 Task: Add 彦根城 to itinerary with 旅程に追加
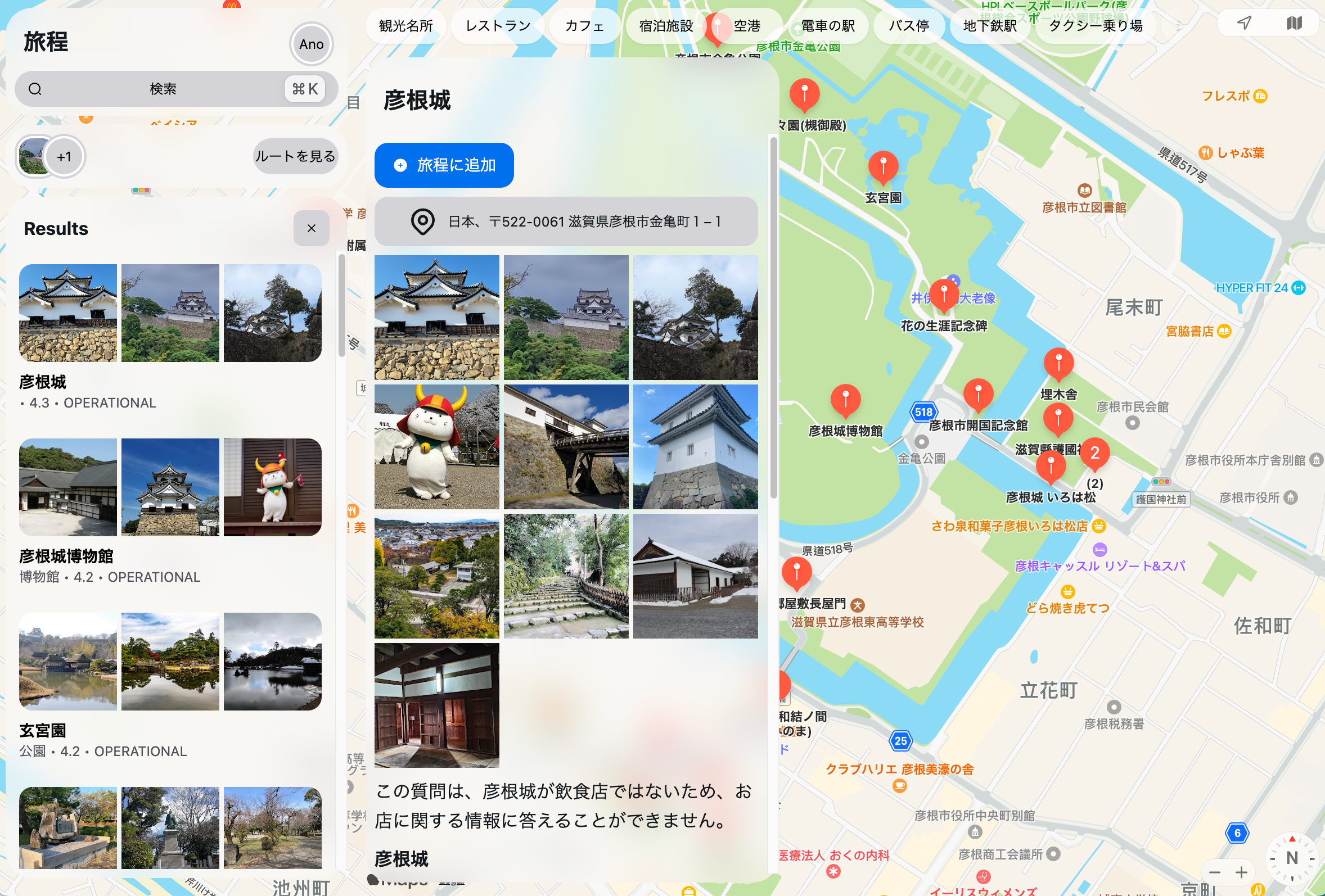coord(444,165)
